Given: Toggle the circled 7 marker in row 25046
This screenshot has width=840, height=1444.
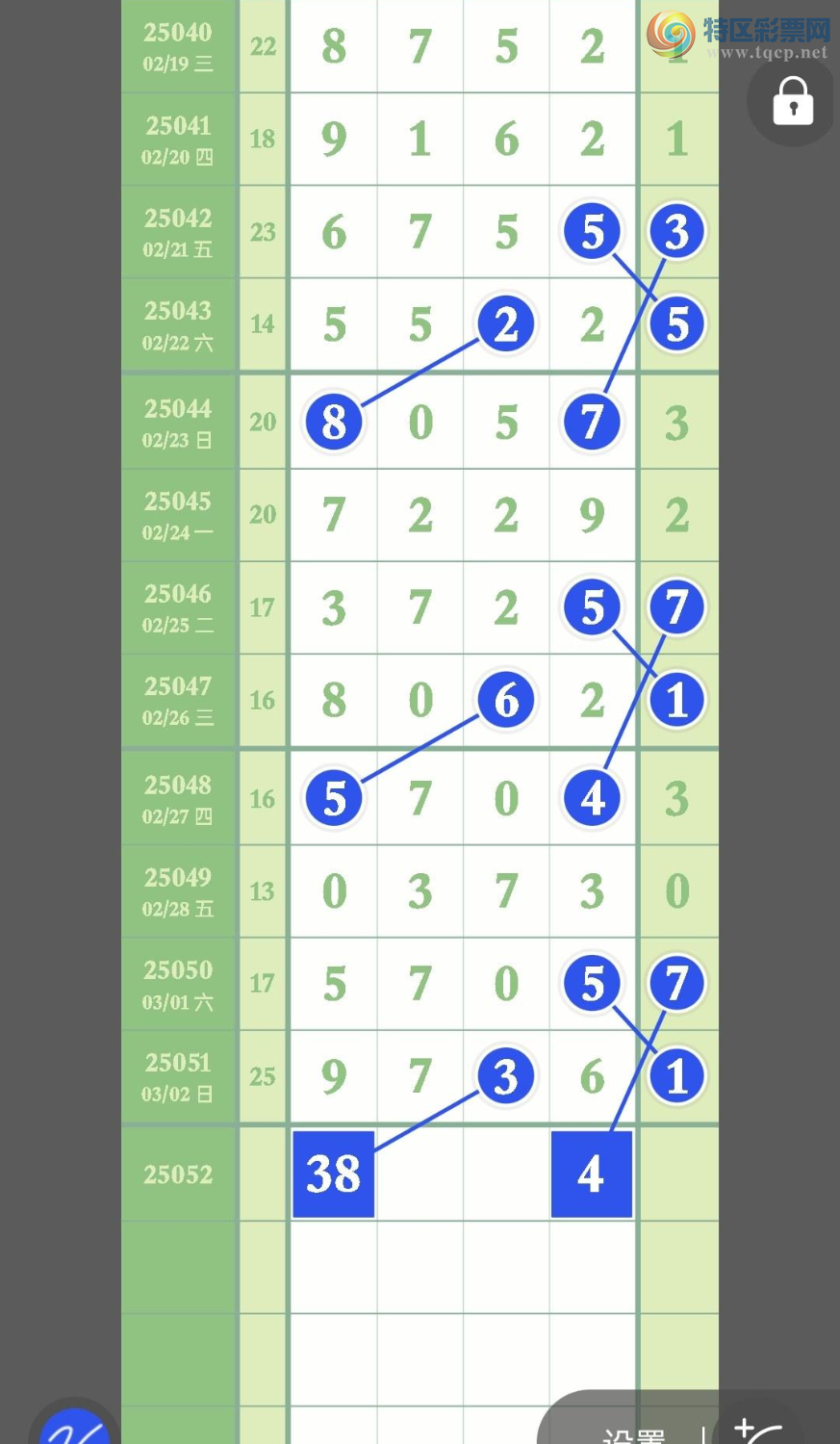Looking at the screenshot, I should (677, 607).
